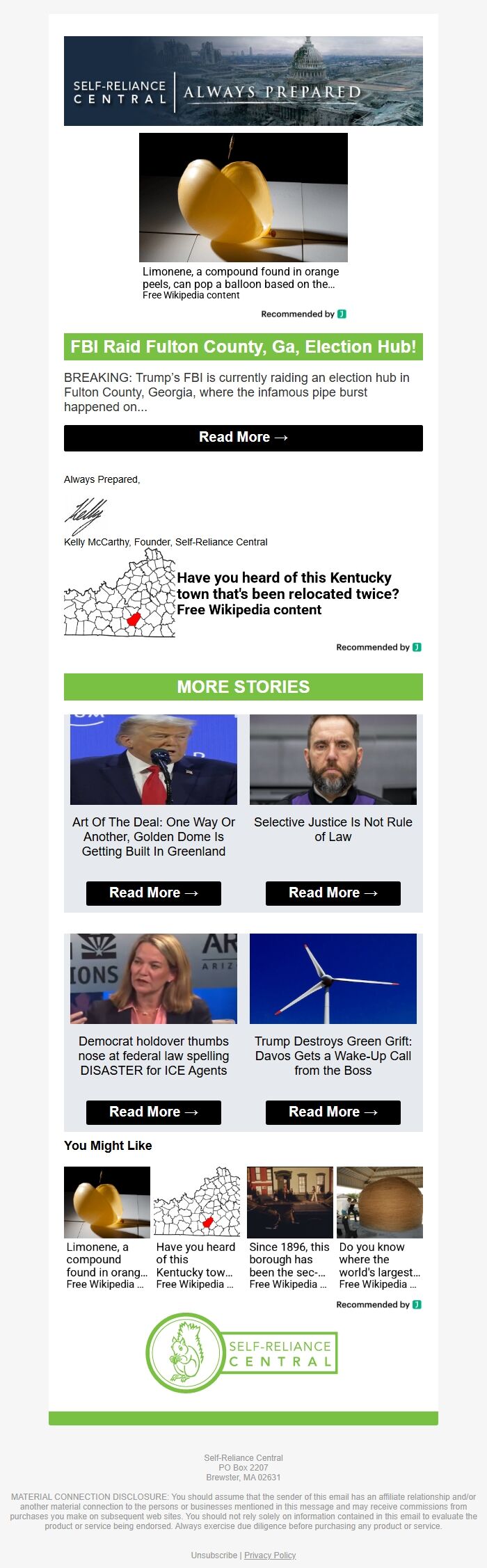Open the 'Since 1896, this borough' card
The width and height of the screenshot is (487, 1568).
pyautogui.click(x=289, y=1228)
